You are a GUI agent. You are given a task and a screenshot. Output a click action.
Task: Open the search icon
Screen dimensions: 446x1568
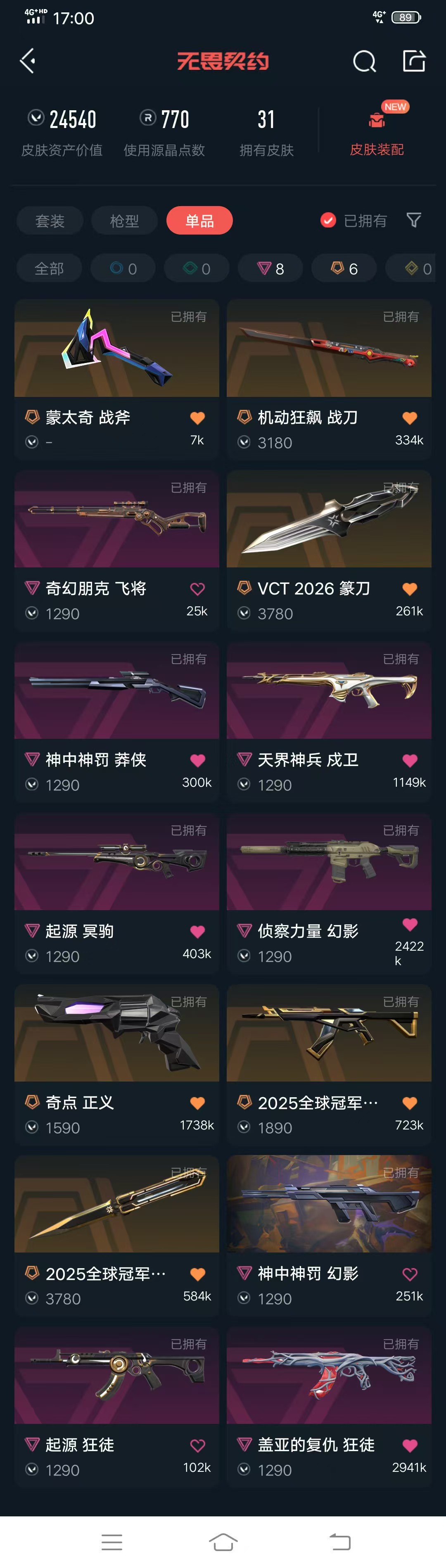click(364, 62)
